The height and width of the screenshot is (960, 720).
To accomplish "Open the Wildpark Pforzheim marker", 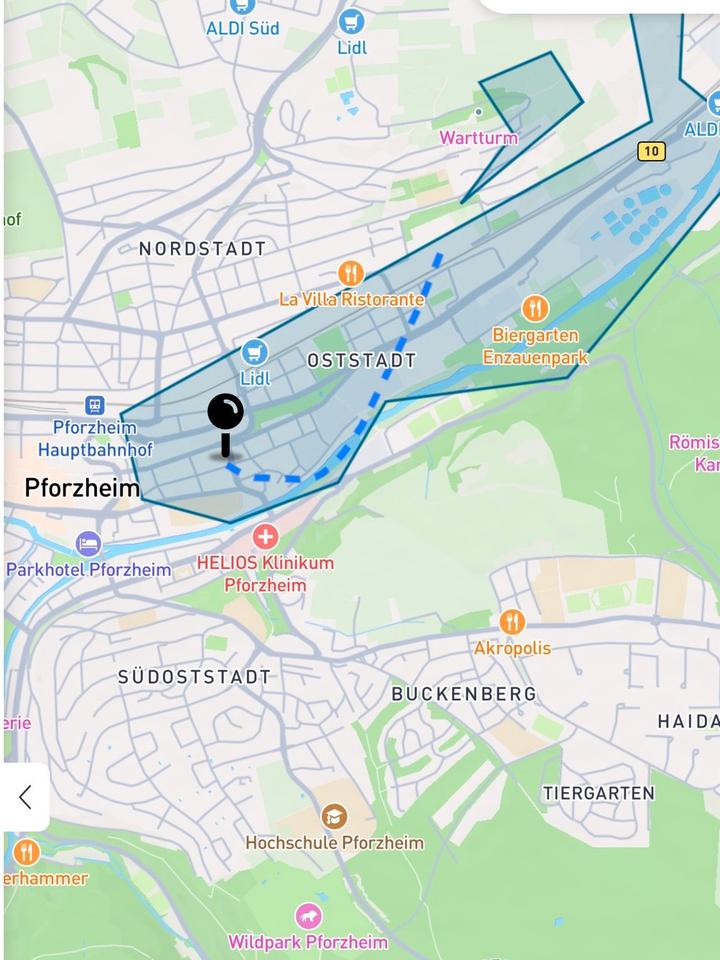I will 308,916.
